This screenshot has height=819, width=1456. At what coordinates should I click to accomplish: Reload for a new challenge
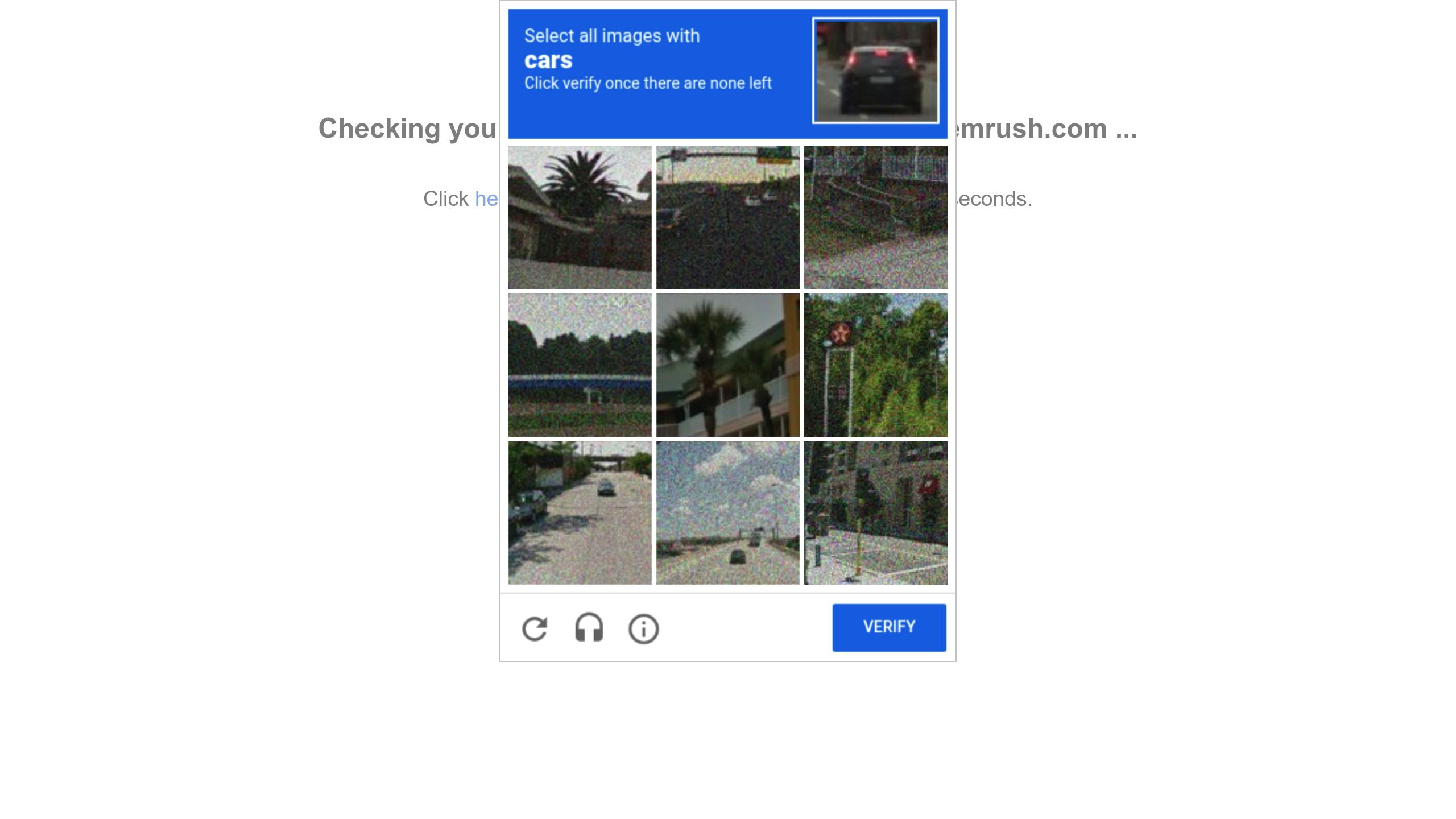(x=535, y=628)
